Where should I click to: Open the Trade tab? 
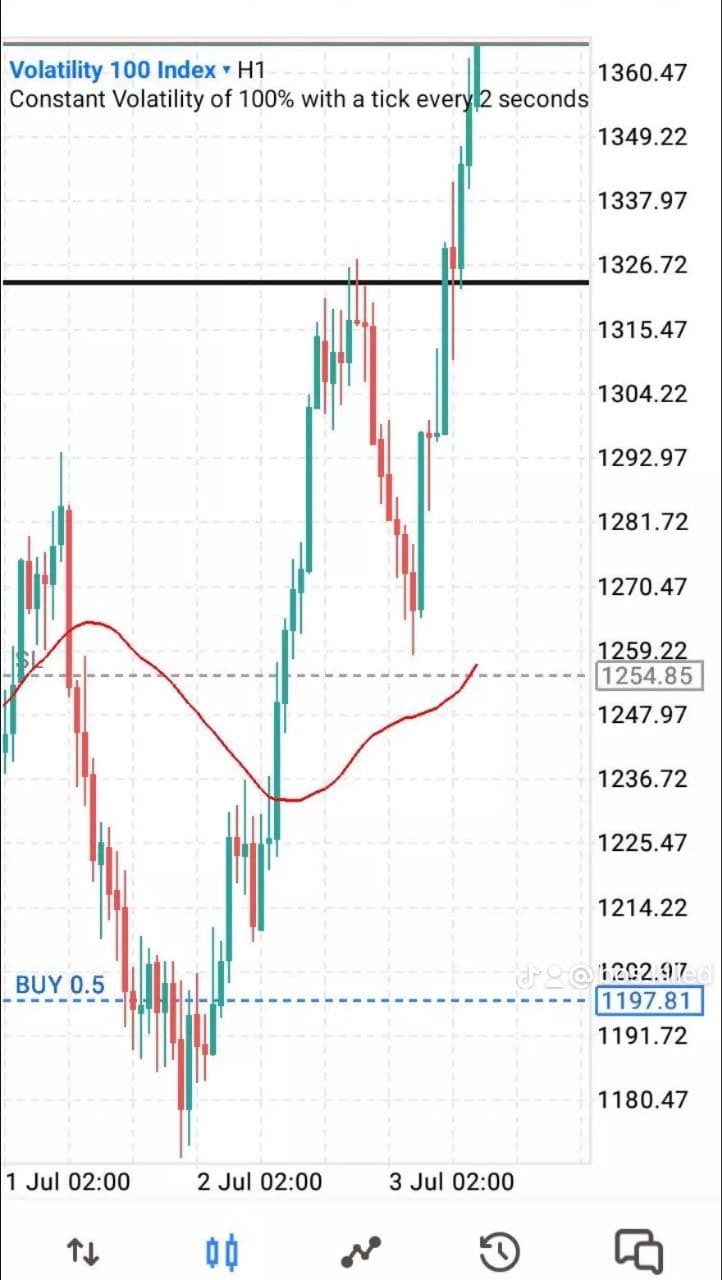tap(361, 1250)
